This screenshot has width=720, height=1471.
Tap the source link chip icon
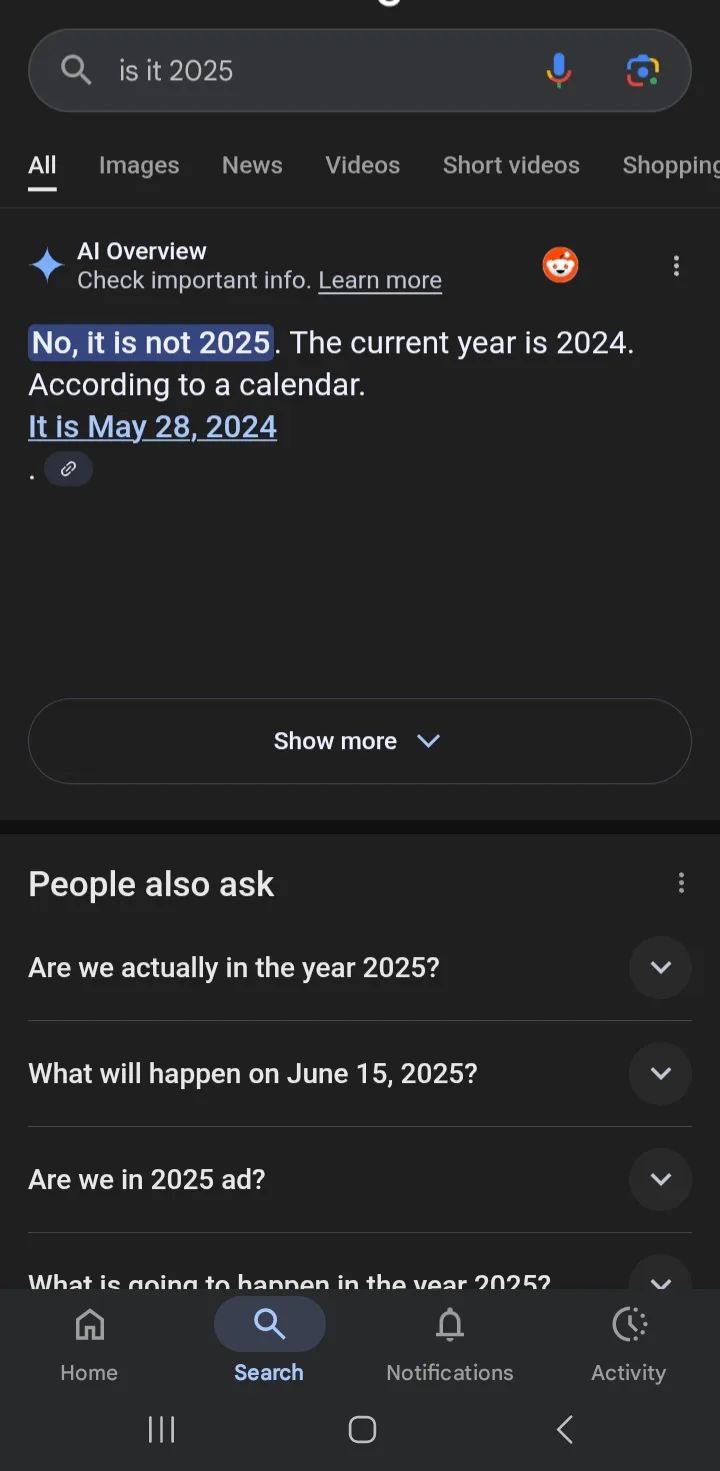coord(68,469)
